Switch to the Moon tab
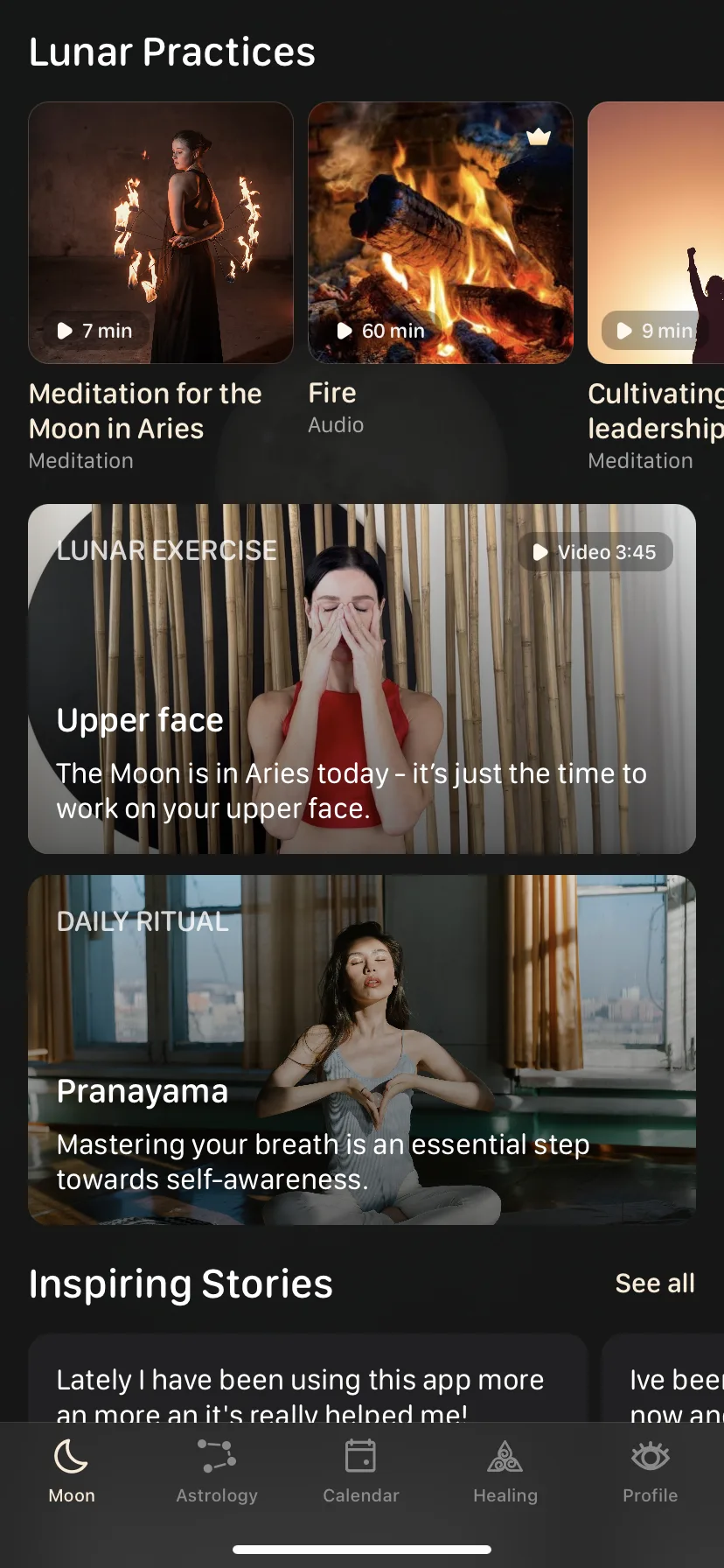The width and height of the screenshot is (724, 1568). [72, 1472]
